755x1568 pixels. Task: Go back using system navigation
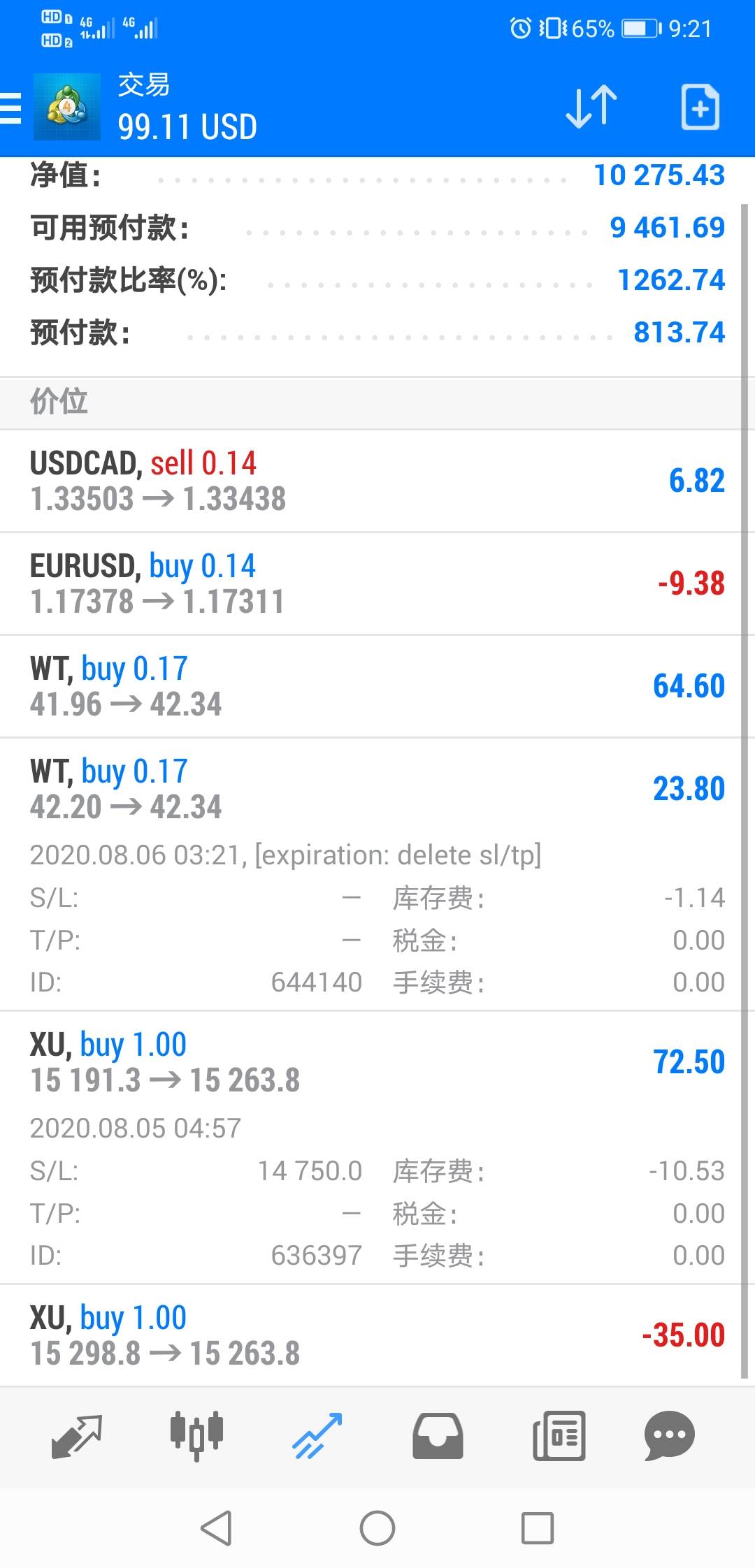[x=216, y=1528]
